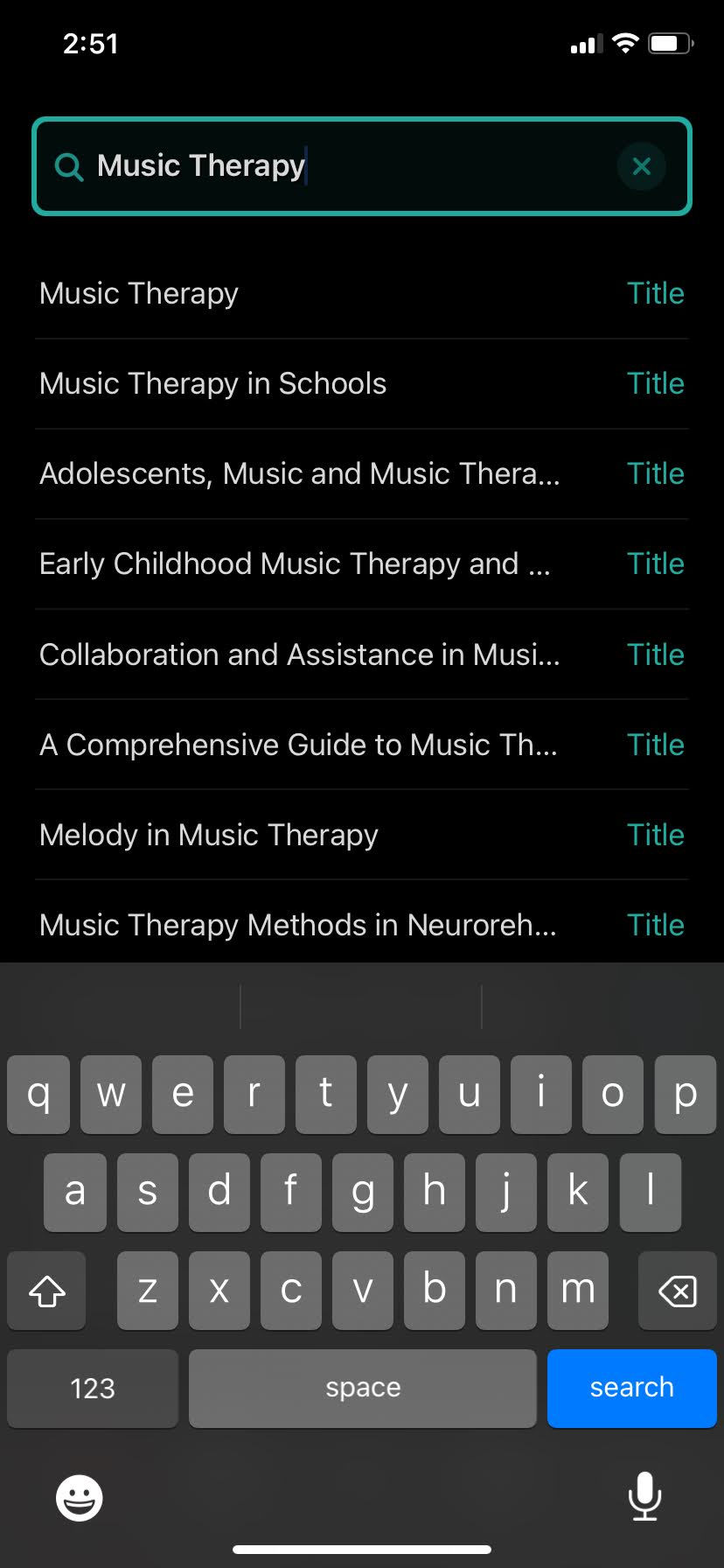Screen dimensions: 724x1568
Task: Tap the backspace key on the keyboard
Action: coord(677,1291)
